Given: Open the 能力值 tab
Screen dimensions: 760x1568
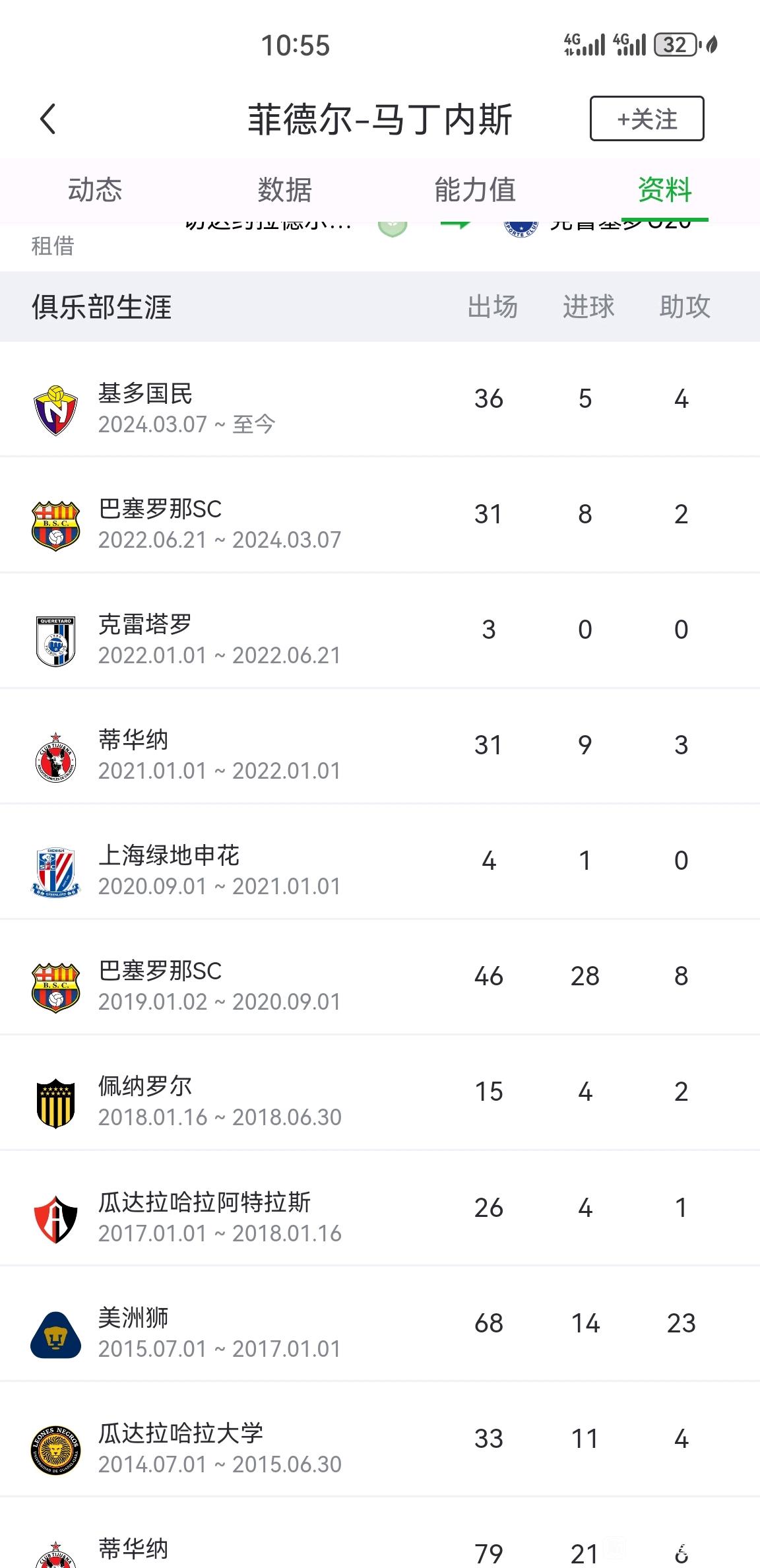Looking at the screenshot, I should pos(475,190).
